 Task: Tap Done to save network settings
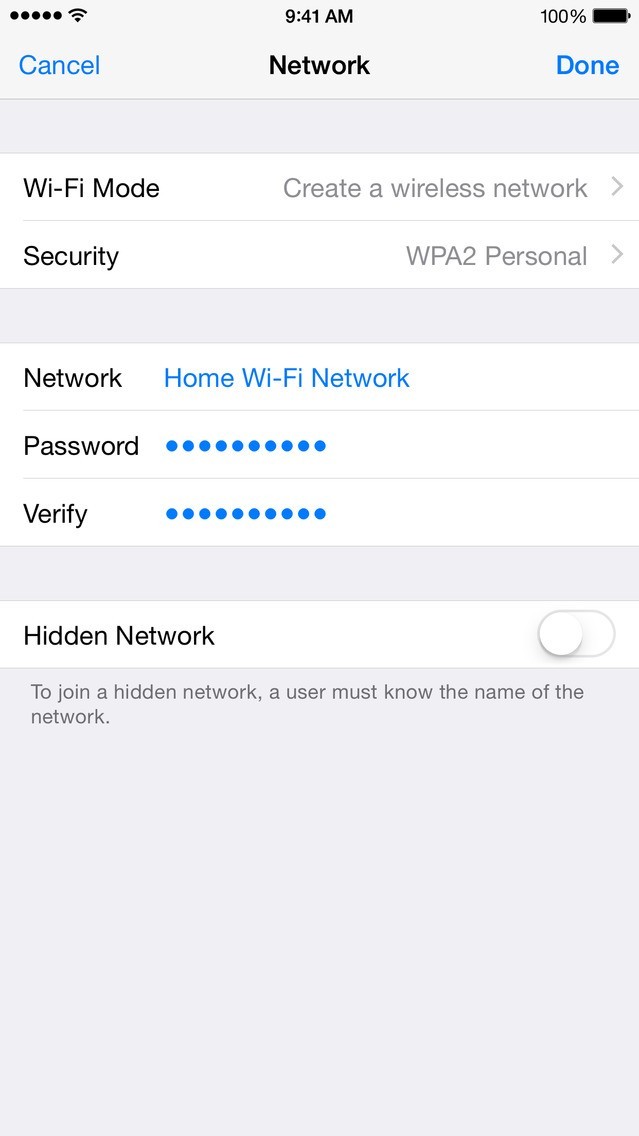pyautogui.click(x=587, y=66)
